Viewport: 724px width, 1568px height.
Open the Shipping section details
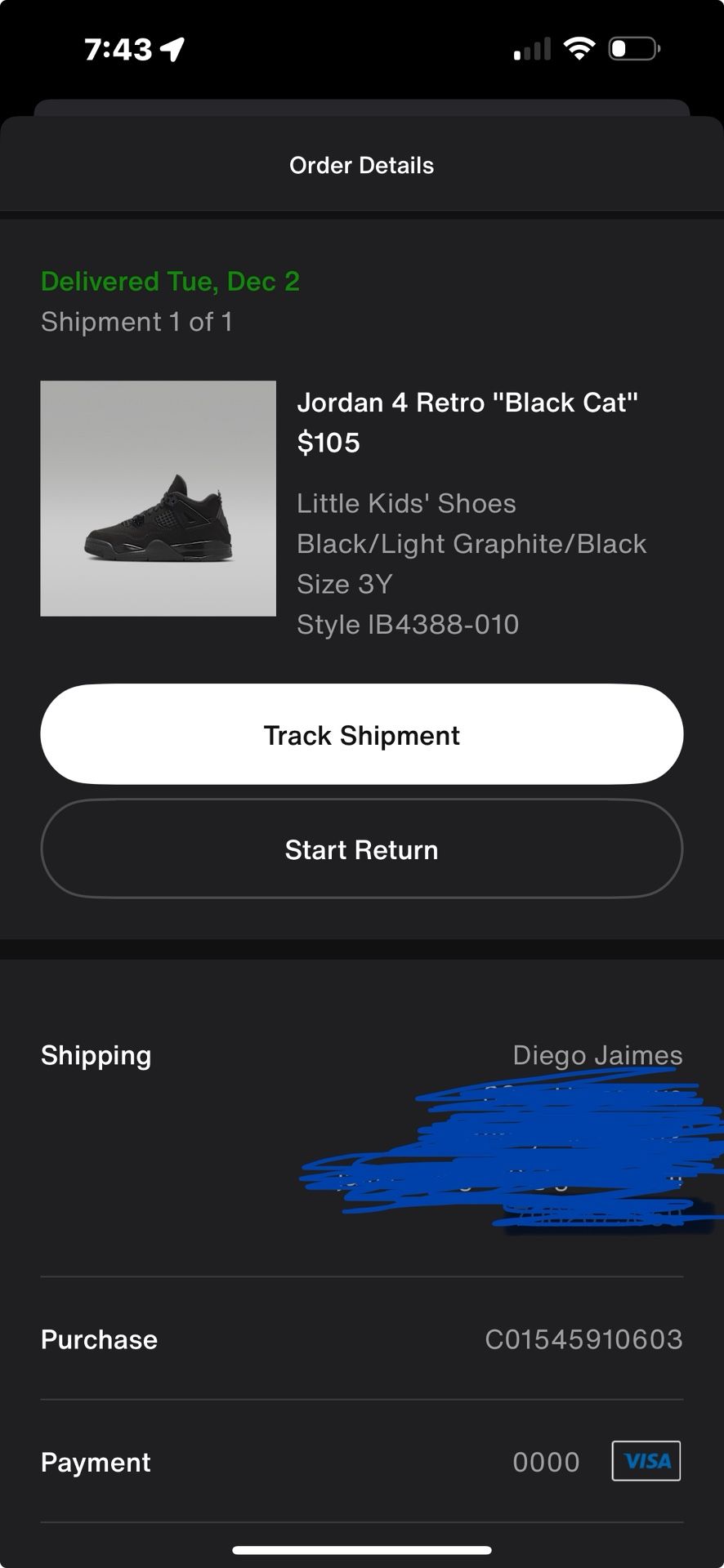96,1055
